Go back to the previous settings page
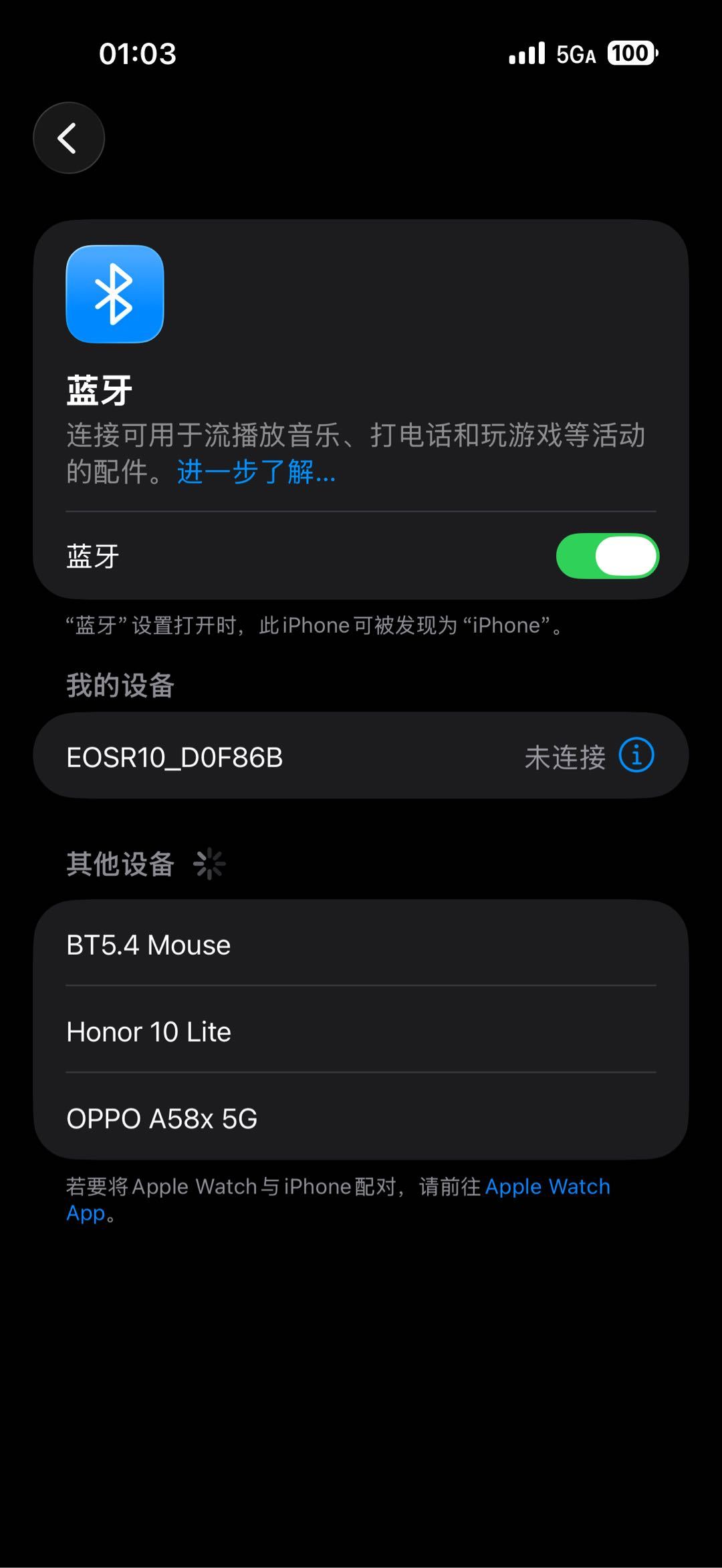The image size is (722, 1568). pyautogui.click(x=69, y=138)
